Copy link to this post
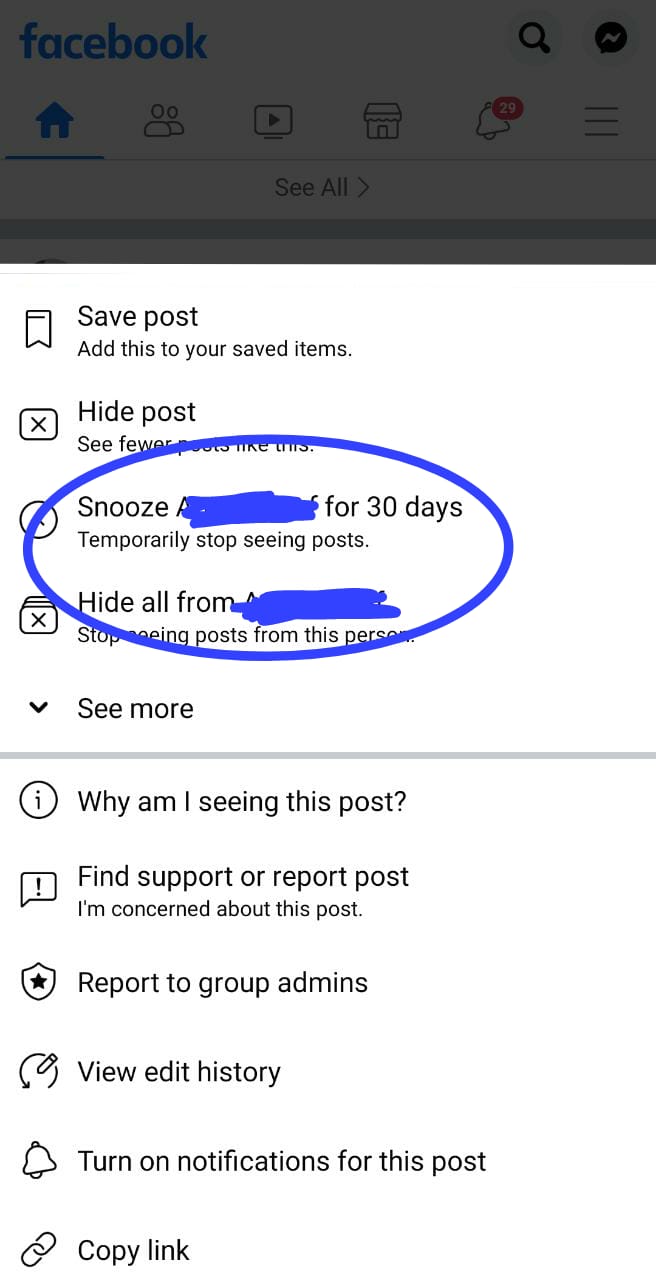The height and width of the screenshot is (1280, 656). pos(133,1250)
